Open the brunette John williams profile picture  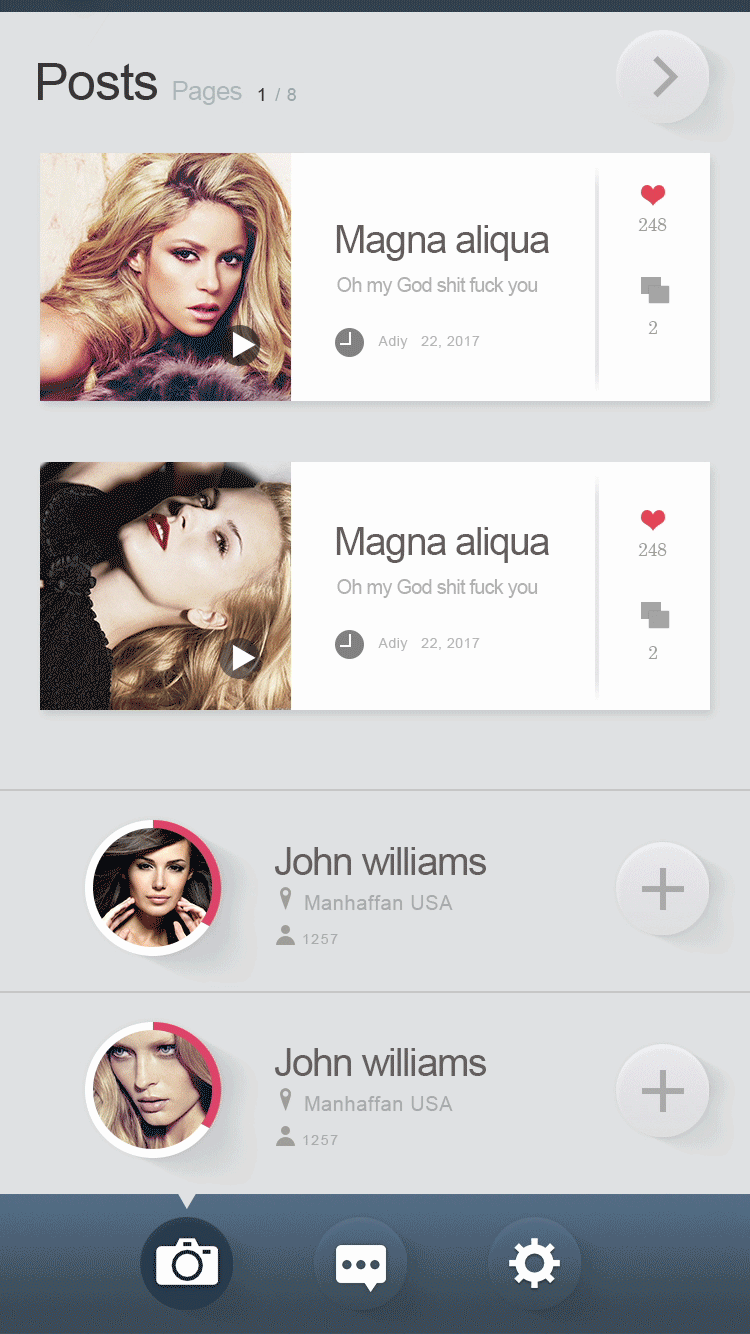tap(153, 888)
